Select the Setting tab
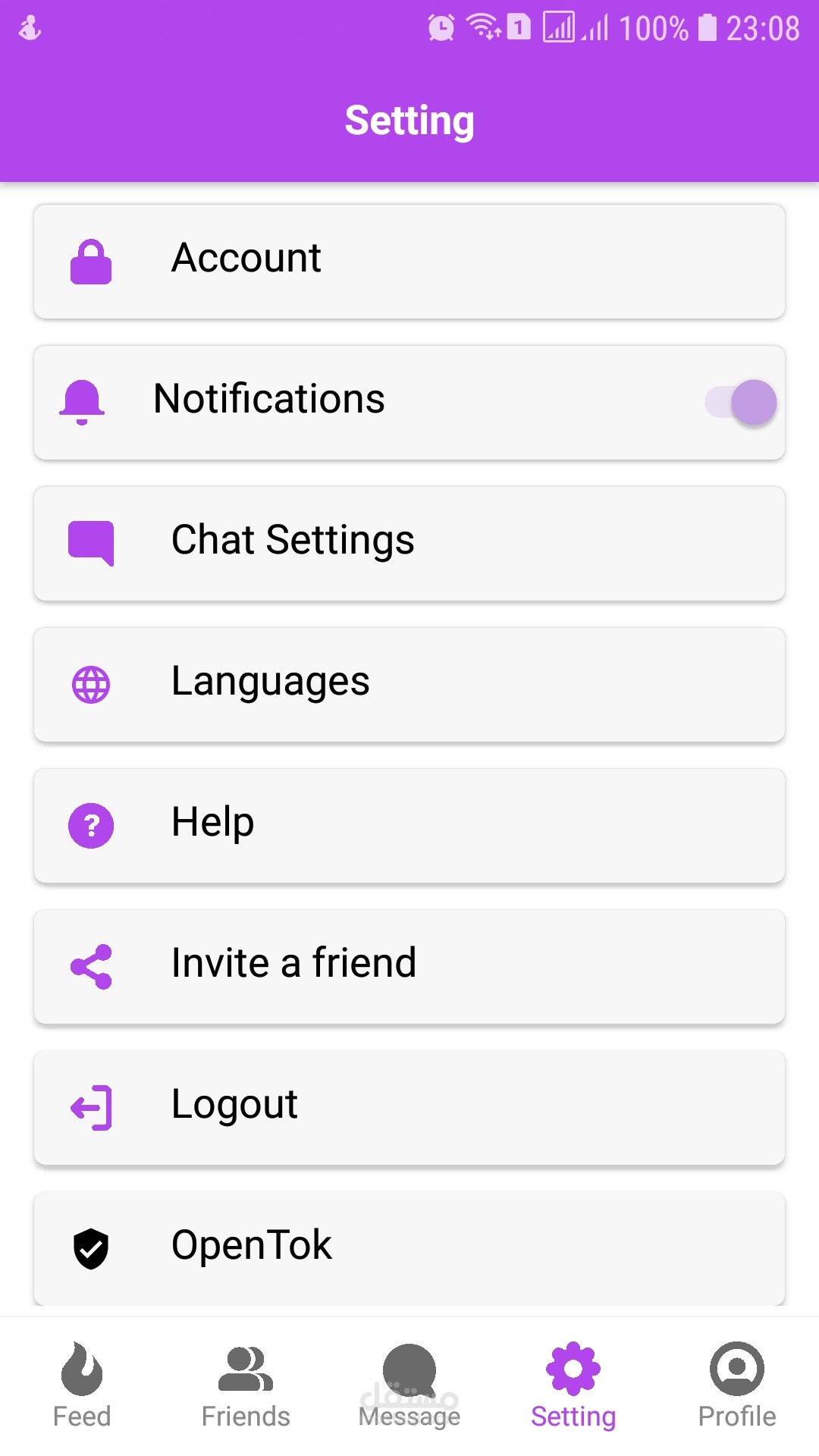Image resolution: width=819 pixels, height=1456 pixels. pos(573,1386)
